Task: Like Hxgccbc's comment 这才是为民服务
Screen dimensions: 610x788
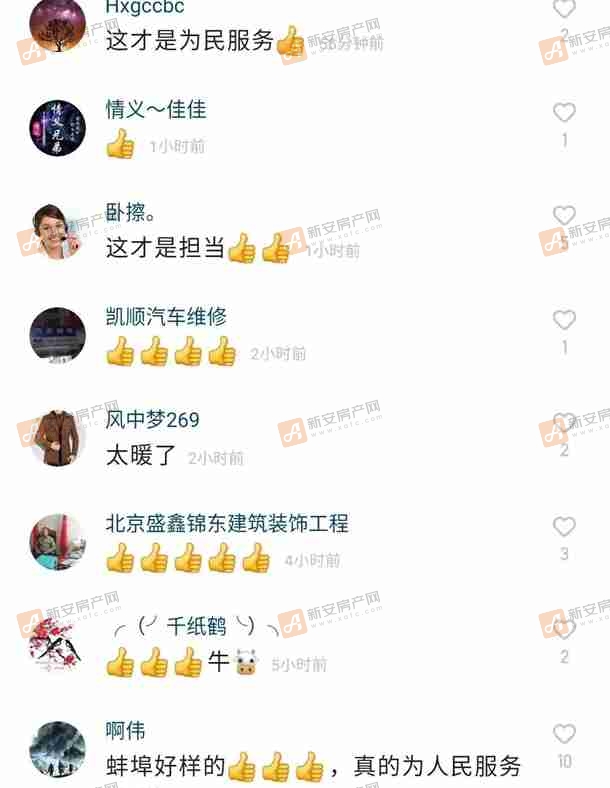Action: pyautogui.click(x=564, y=9)
